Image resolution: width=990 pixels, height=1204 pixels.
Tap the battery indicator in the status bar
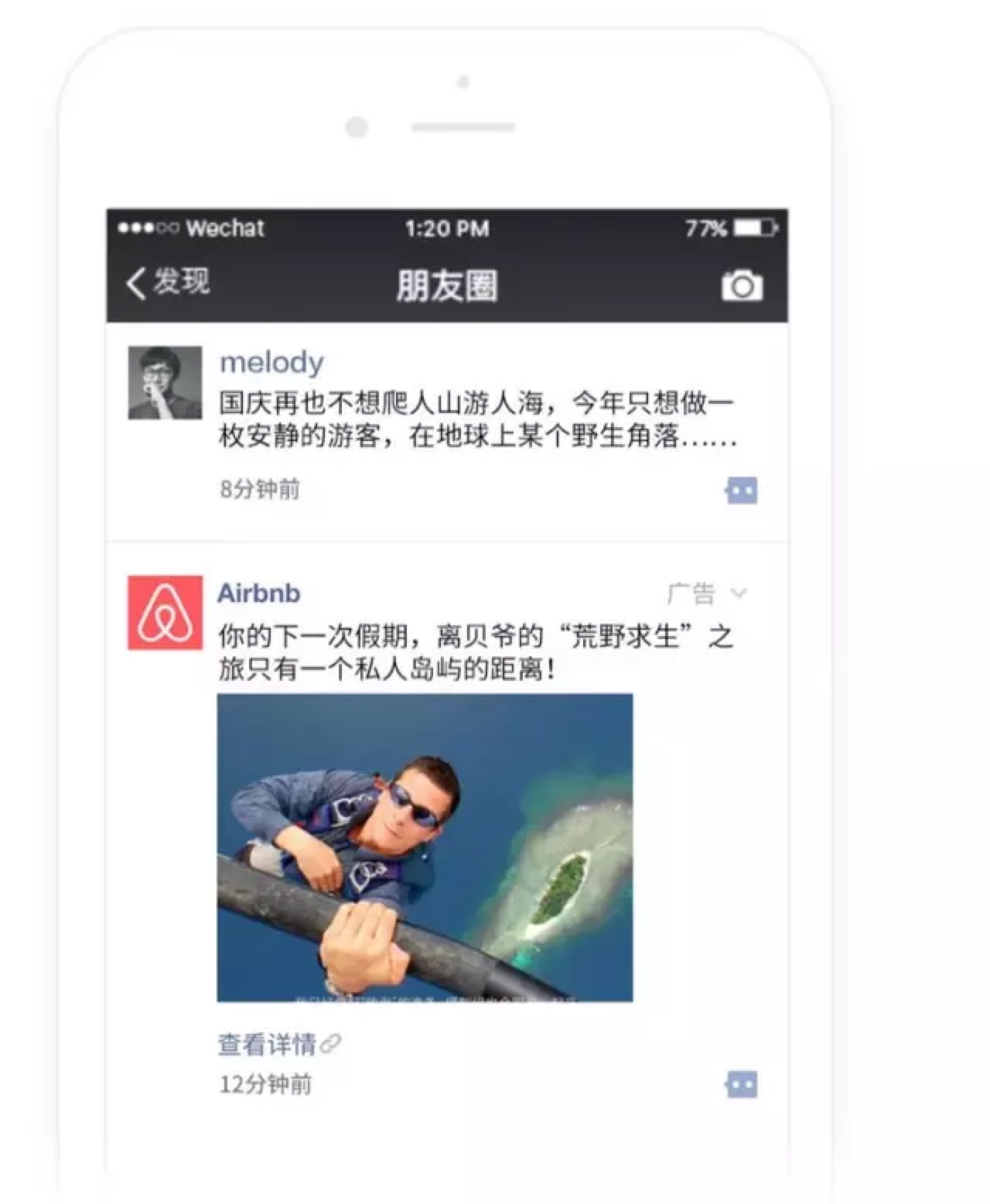coord(752,227)
